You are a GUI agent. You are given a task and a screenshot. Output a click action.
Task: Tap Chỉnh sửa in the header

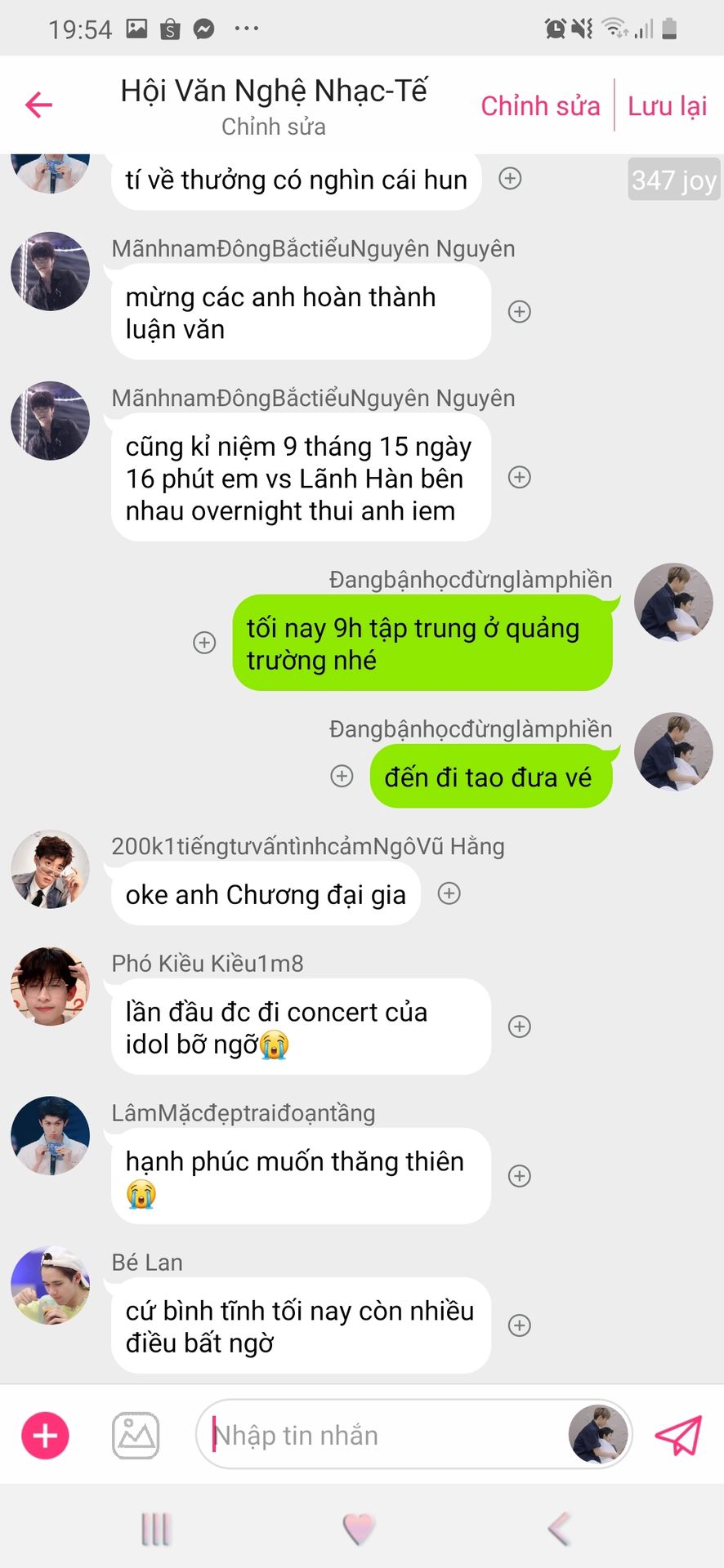point(540,105)
